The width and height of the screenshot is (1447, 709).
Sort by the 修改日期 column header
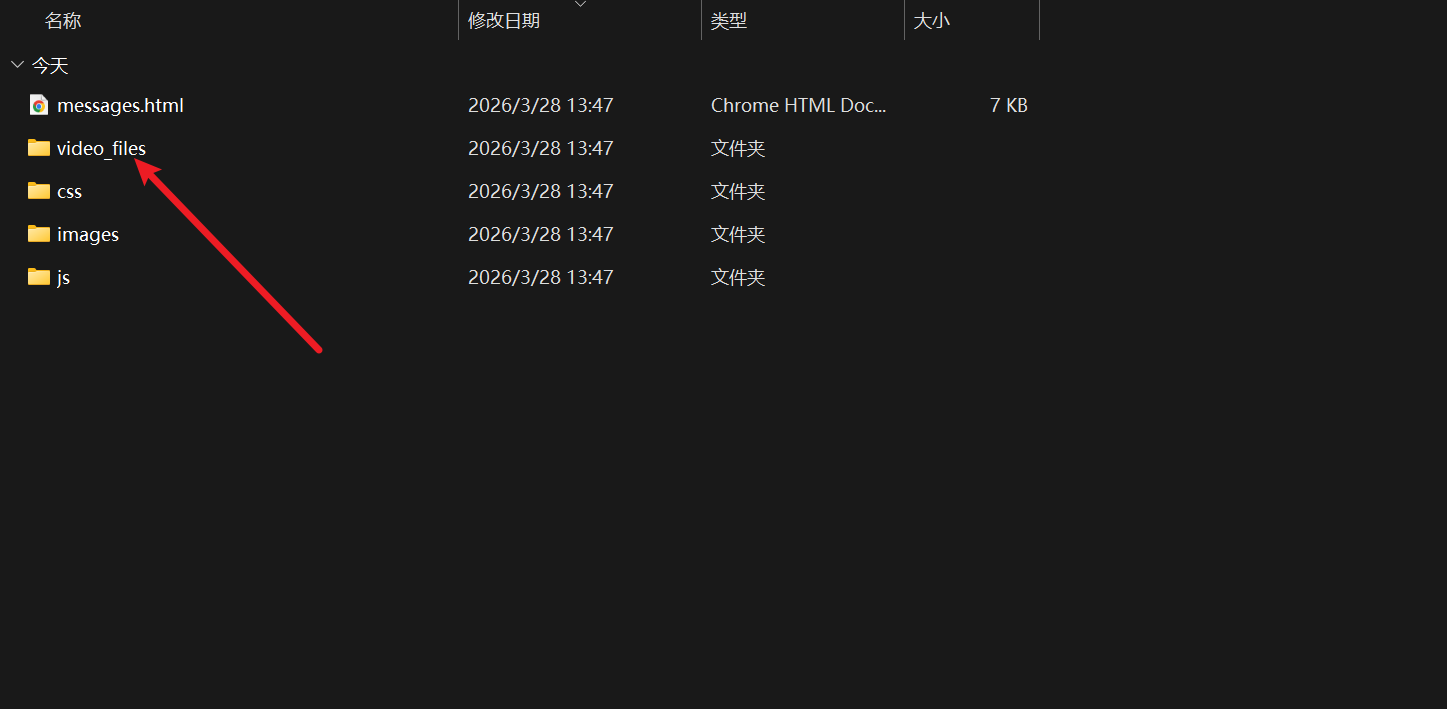(504, 20)
